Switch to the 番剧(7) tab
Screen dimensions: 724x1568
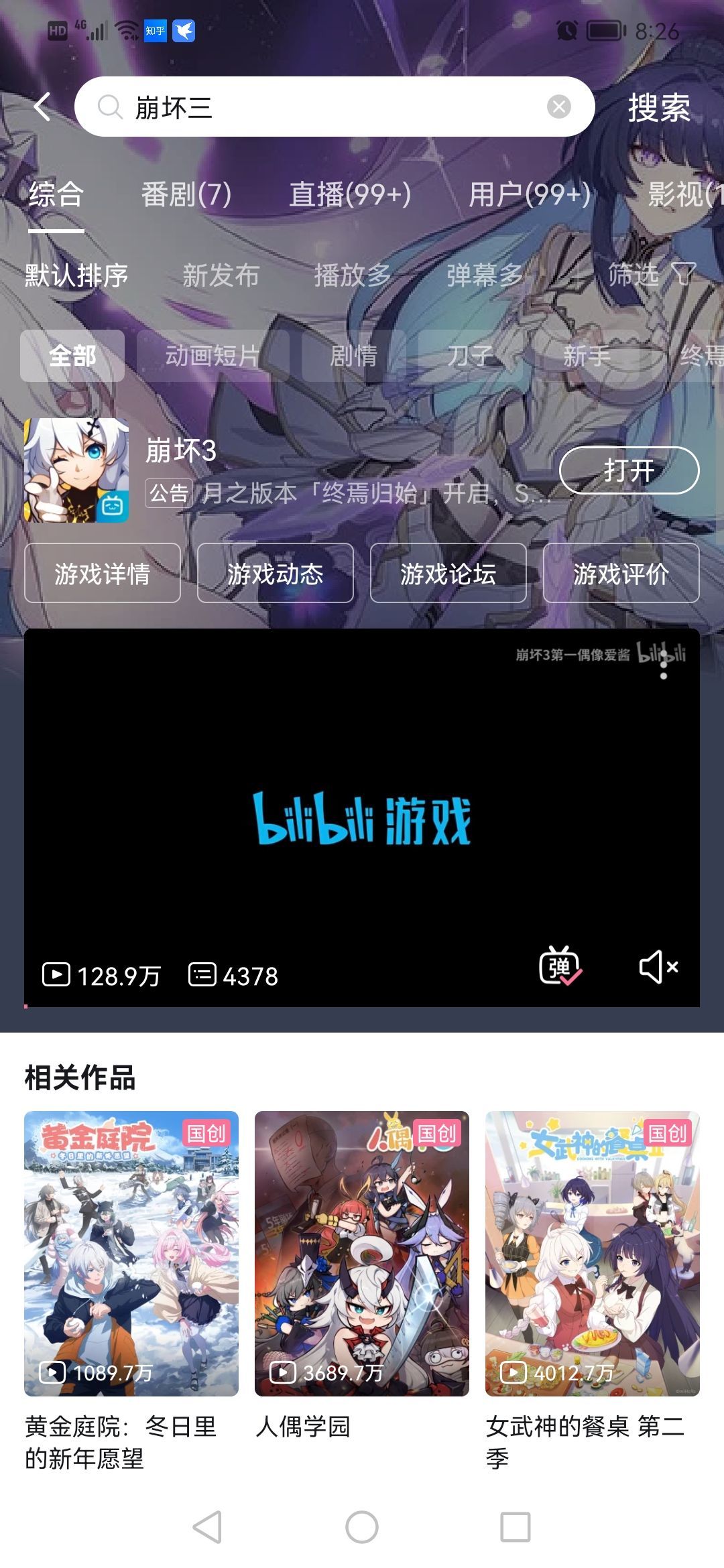[x=186, y=195]
